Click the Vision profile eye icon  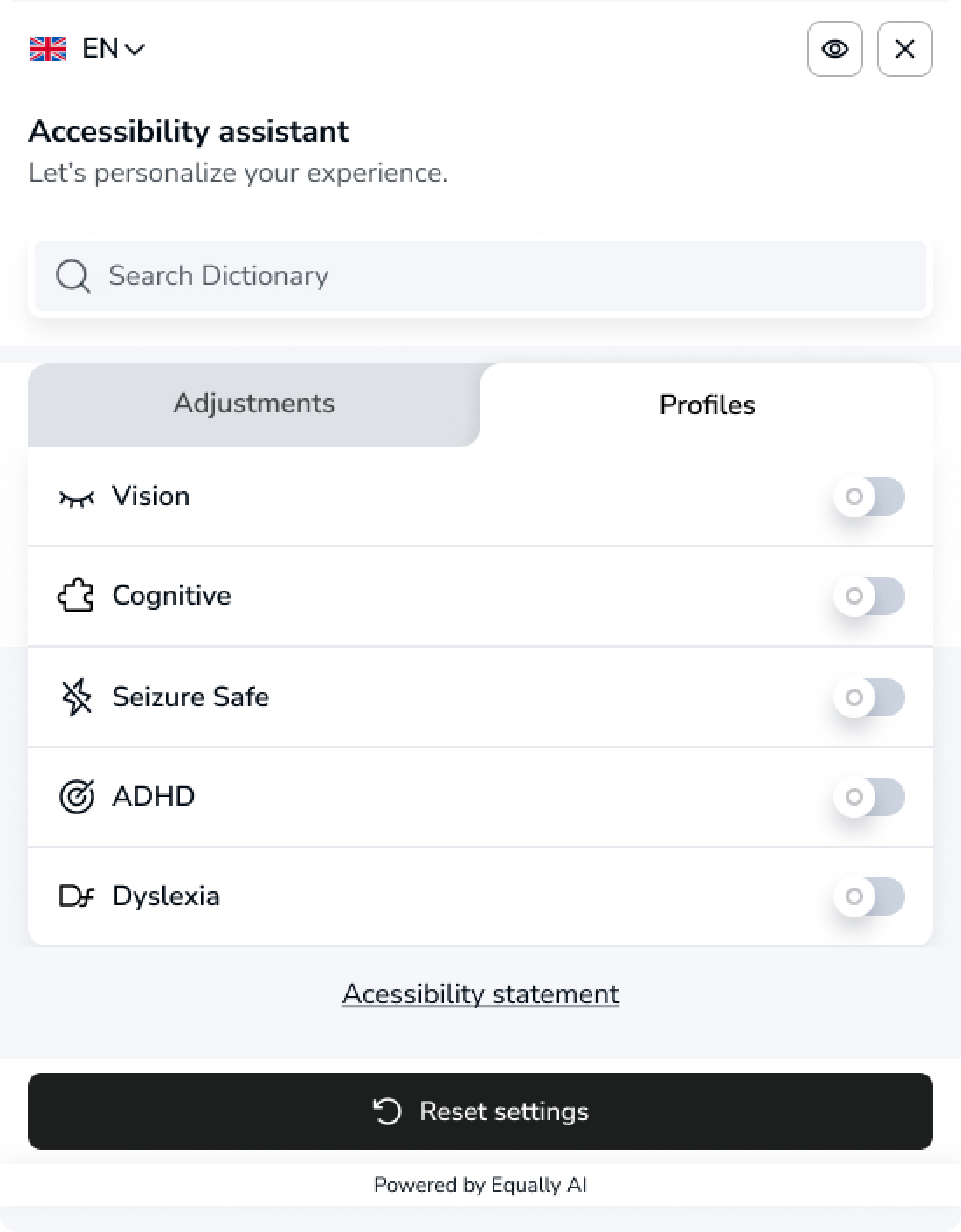coord(76,496)
